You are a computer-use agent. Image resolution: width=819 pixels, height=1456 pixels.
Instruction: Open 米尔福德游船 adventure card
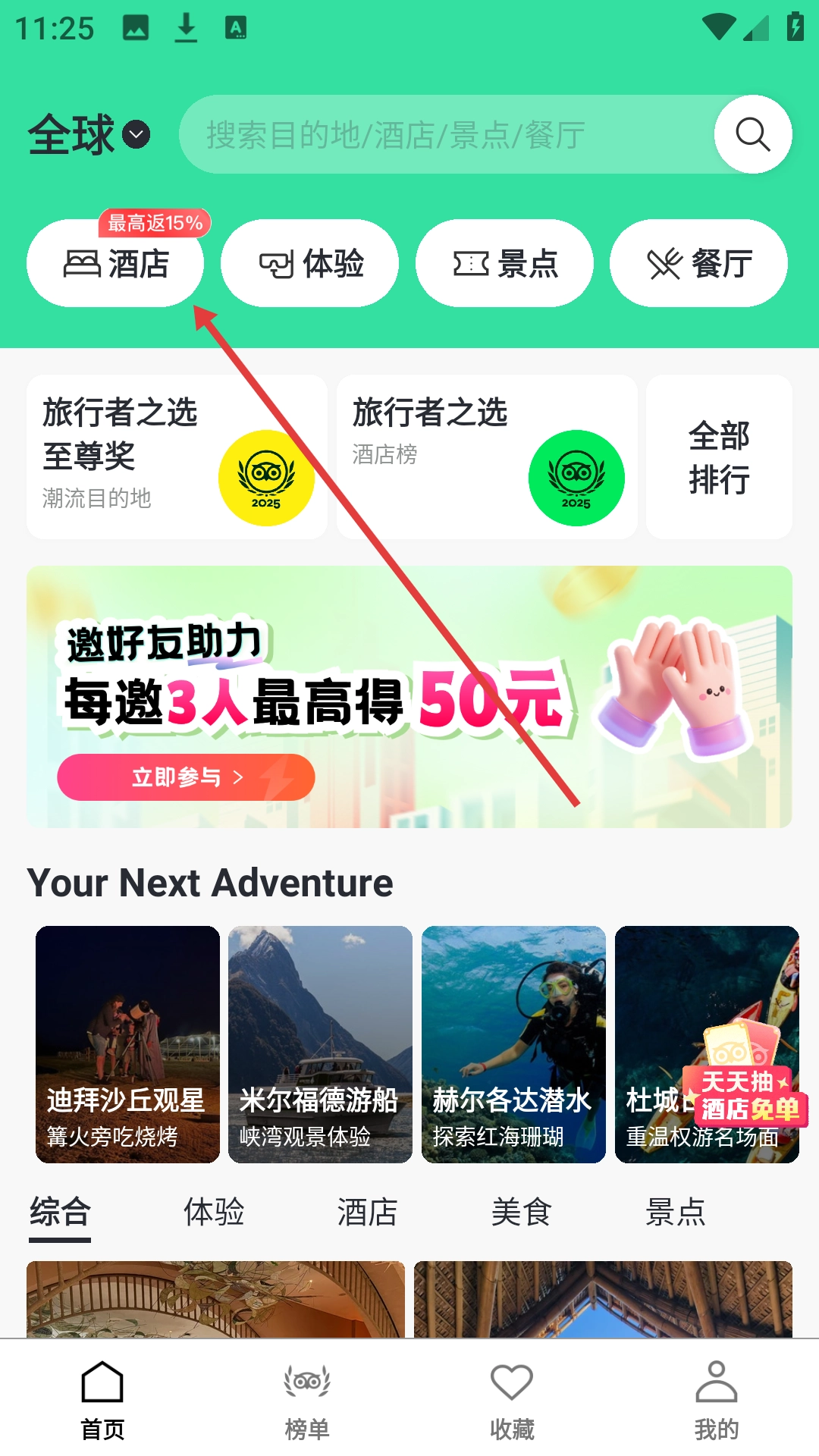tap(320, 1044)
